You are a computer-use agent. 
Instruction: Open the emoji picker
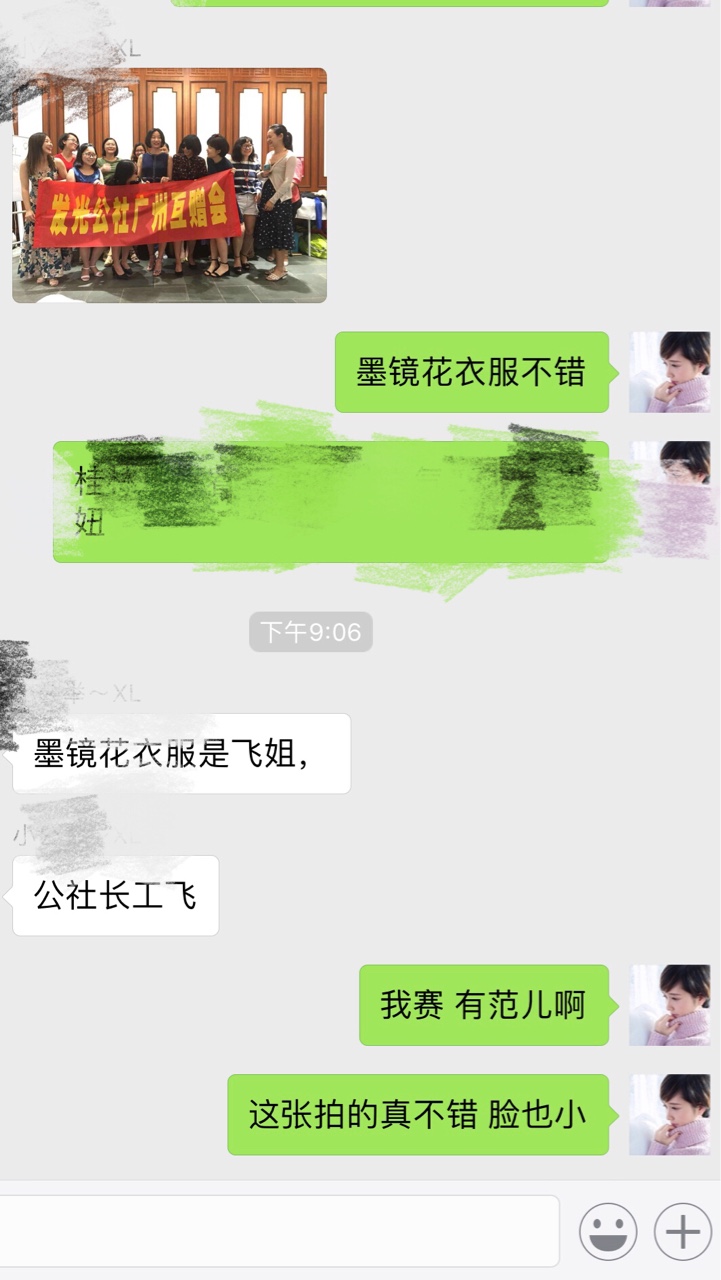click(608, 1231)
